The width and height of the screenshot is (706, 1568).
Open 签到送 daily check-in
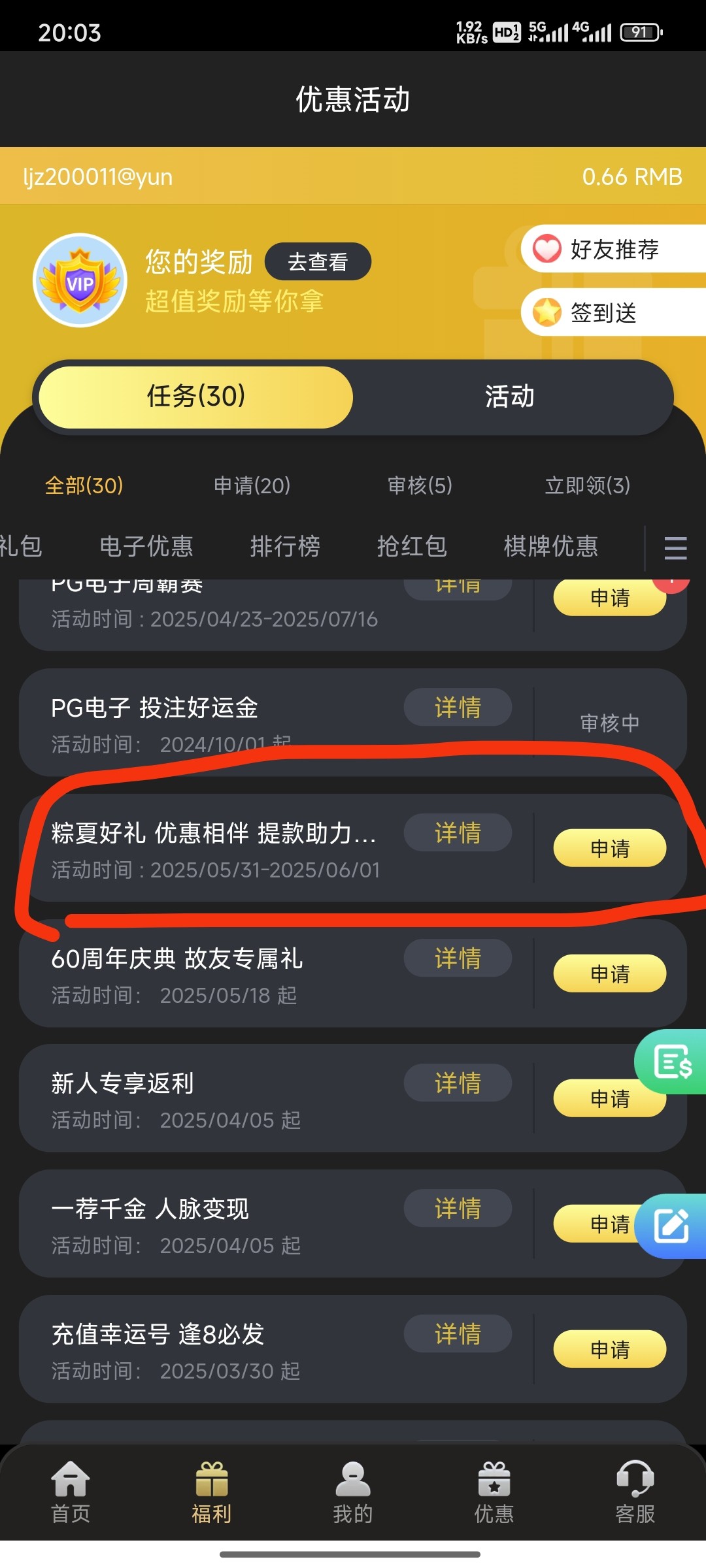613,312
